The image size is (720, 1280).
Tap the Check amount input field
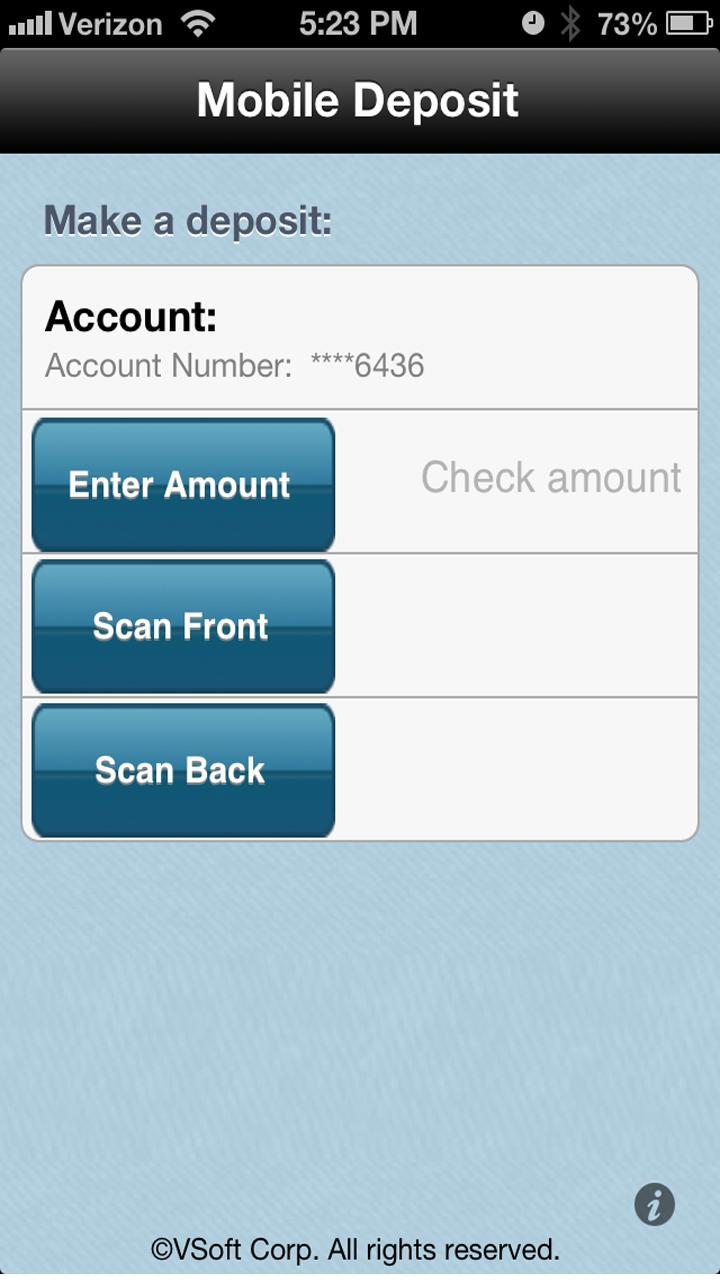tap(551, 478)
